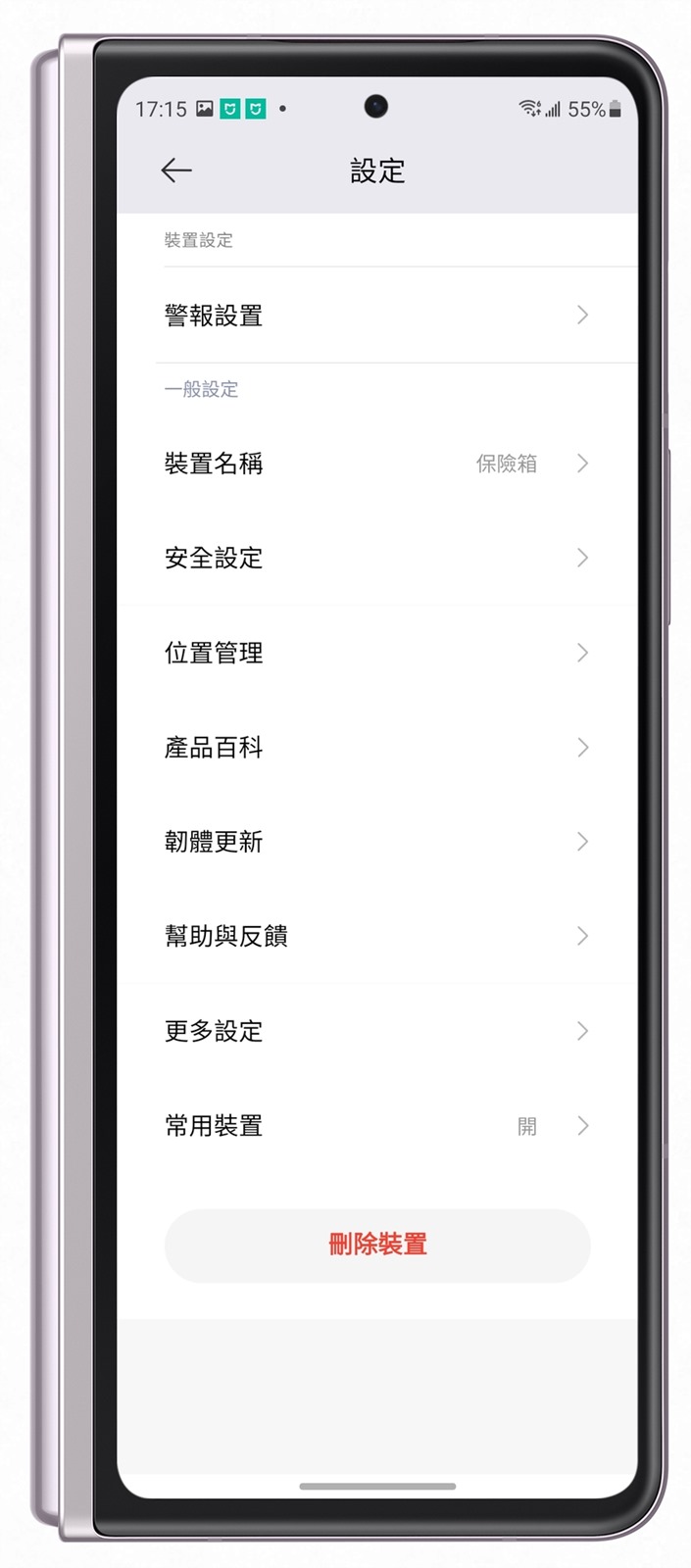Viewport: 691px width, 1568px height.
Task: Open 更多設定 more settings
Action: pyautogui.click(x=376, y=1031)
